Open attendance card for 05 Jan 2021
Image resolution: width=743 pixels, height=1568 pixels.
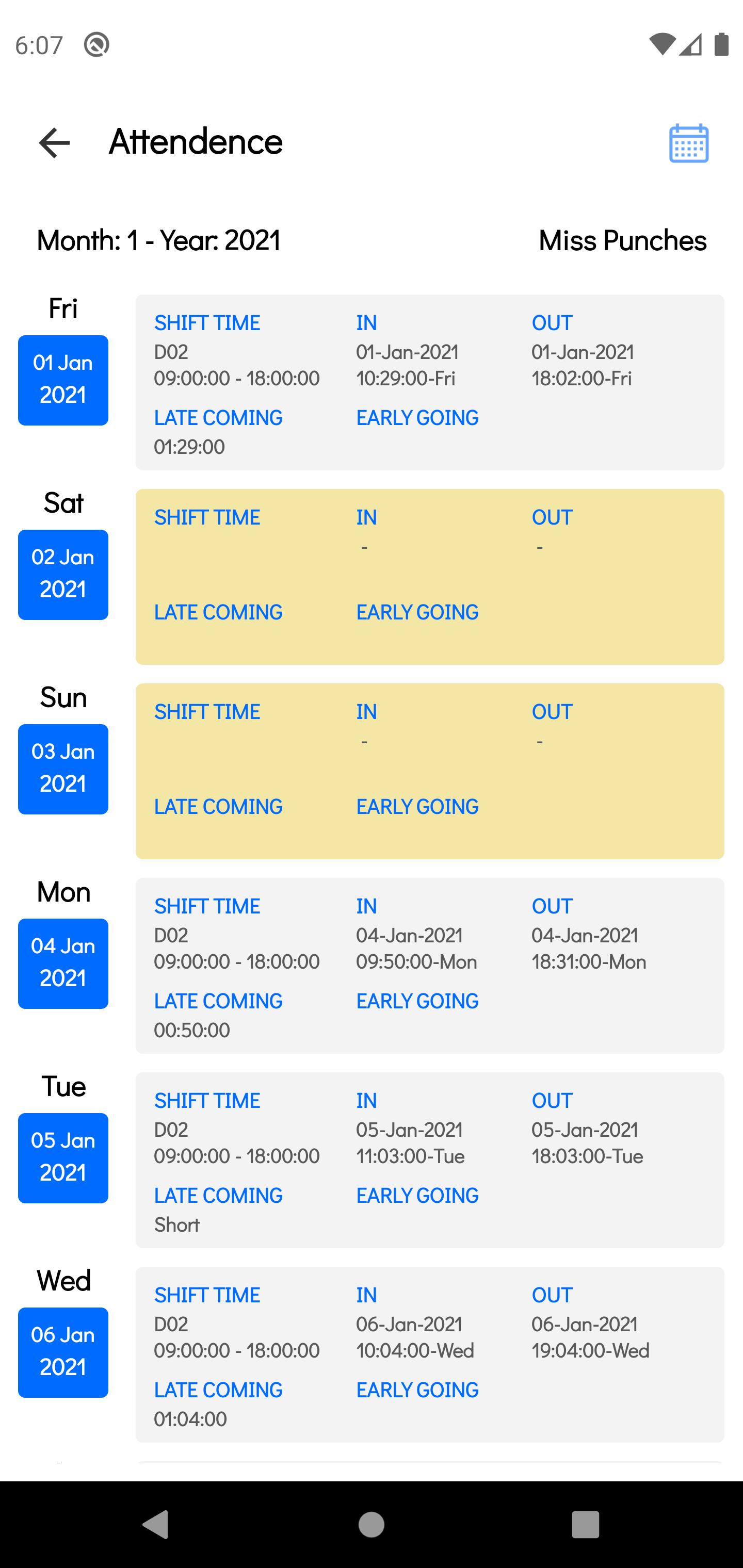(x=429, y=1159)
